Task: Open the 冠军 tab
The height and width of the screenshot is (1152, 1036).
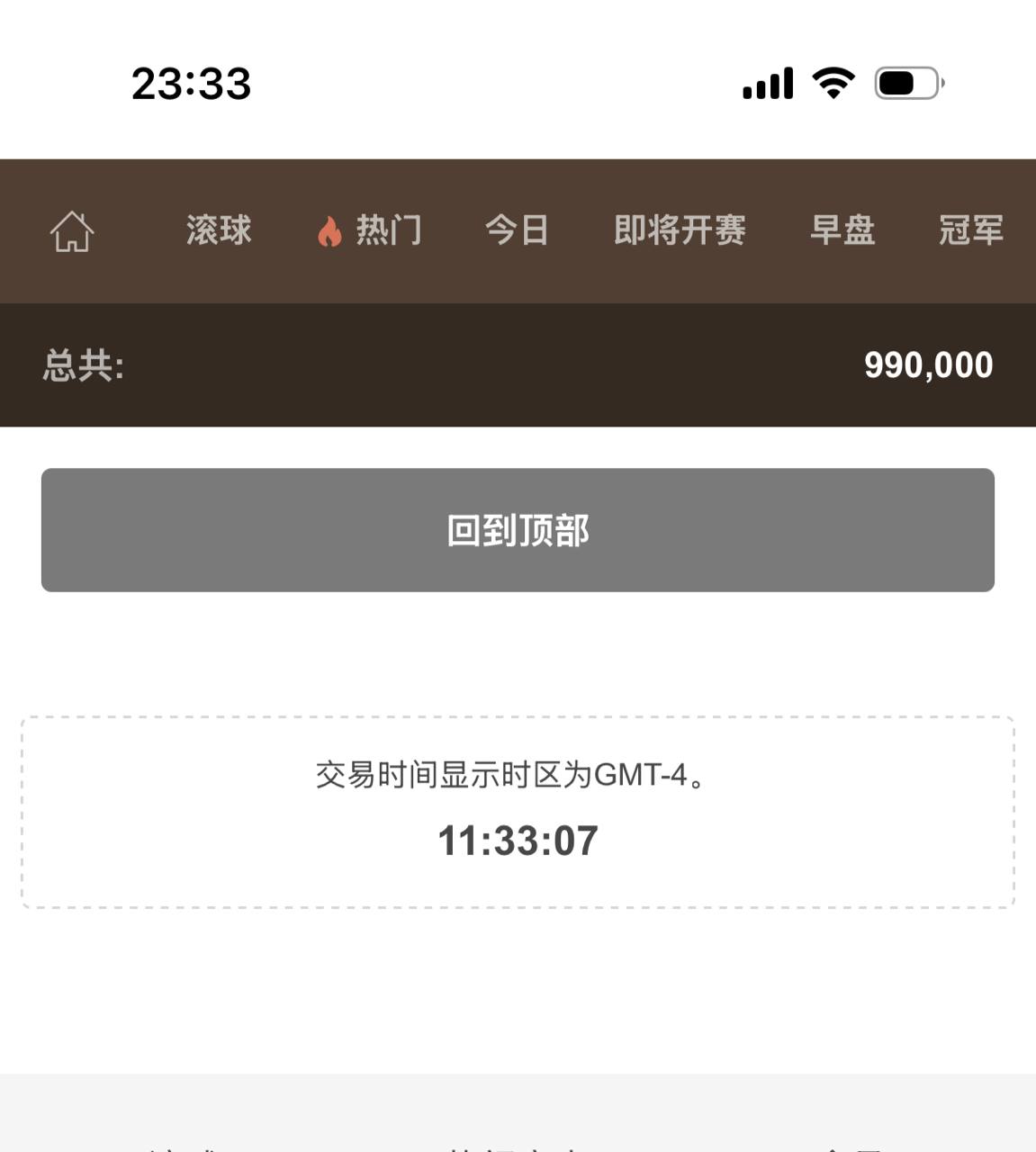Action: point(970,230)
